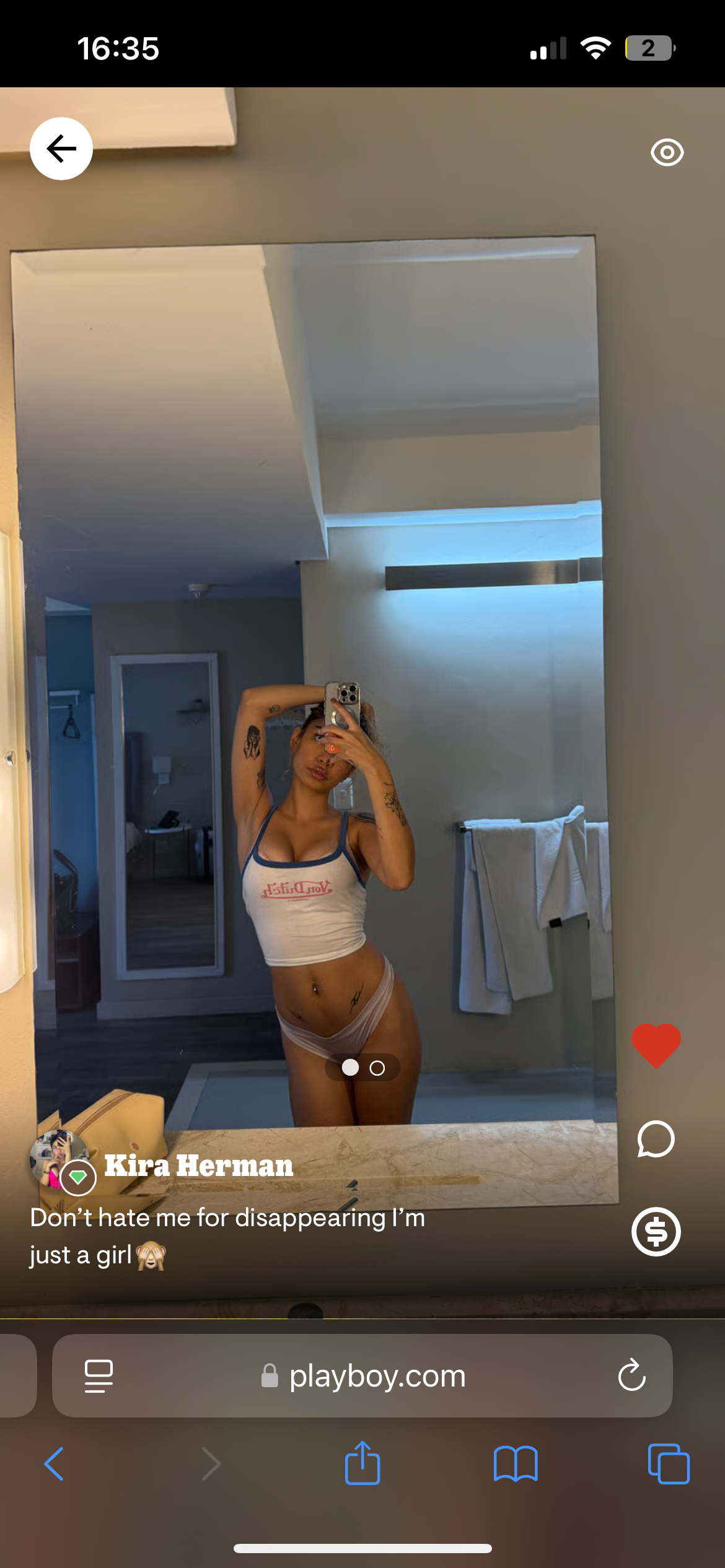725x1568 pixels.
Task: Reload the page in Safari
Action: (631, 1376)
